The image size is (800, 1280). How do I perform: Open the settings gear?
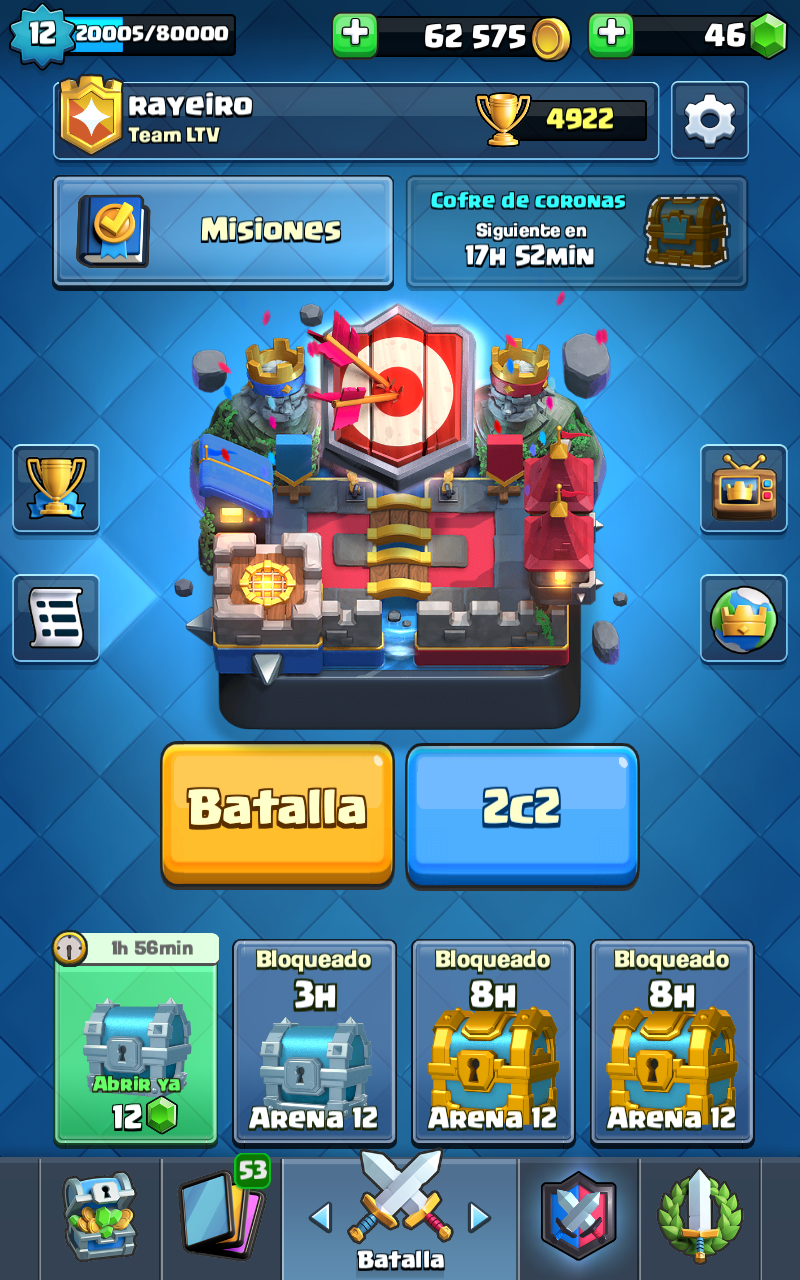710,120
